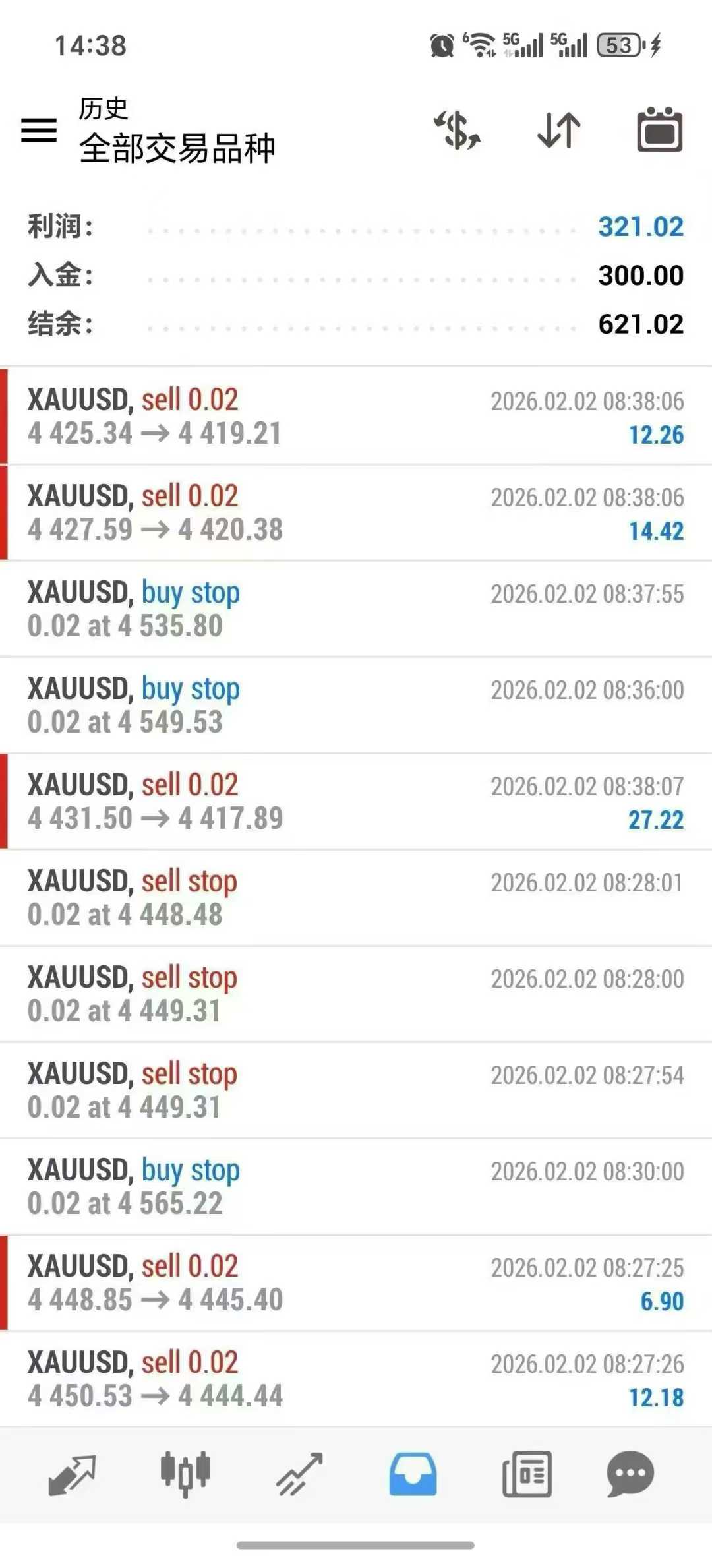Expand the sell trade with profit 27.22

[x=356, y=802]
